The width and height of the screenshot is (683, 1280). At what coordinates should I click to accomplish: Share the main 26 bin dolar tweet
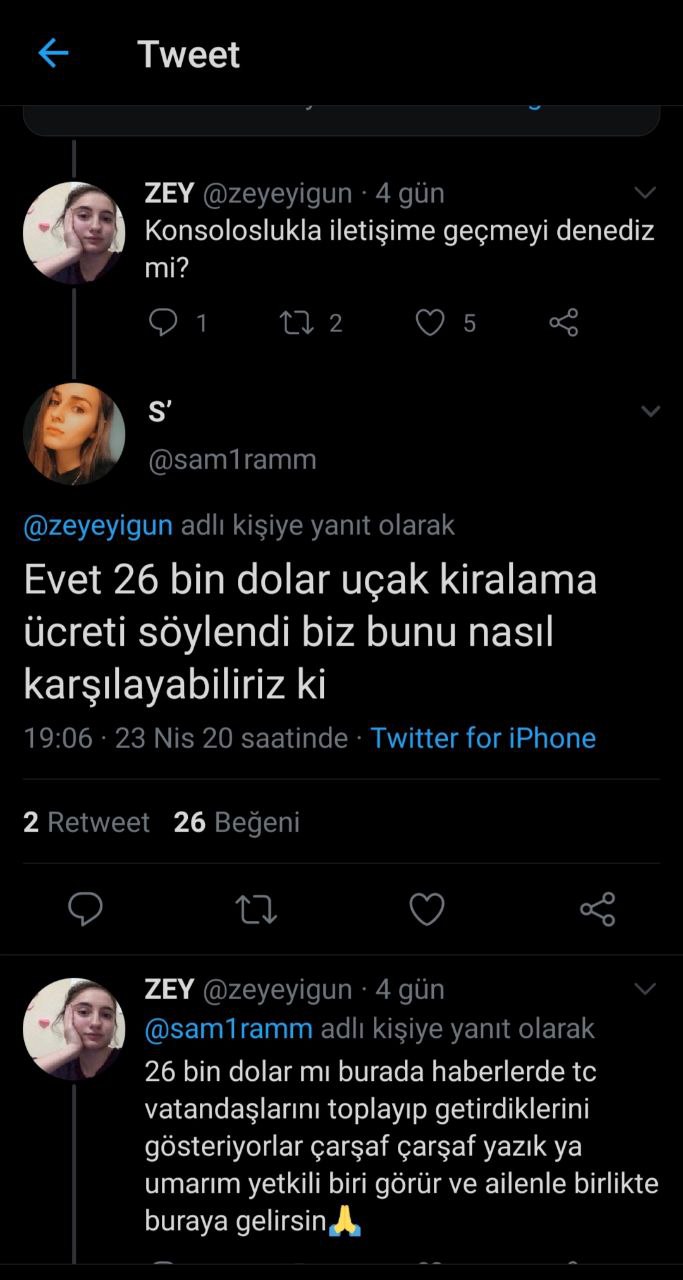(x=598, y=909)
